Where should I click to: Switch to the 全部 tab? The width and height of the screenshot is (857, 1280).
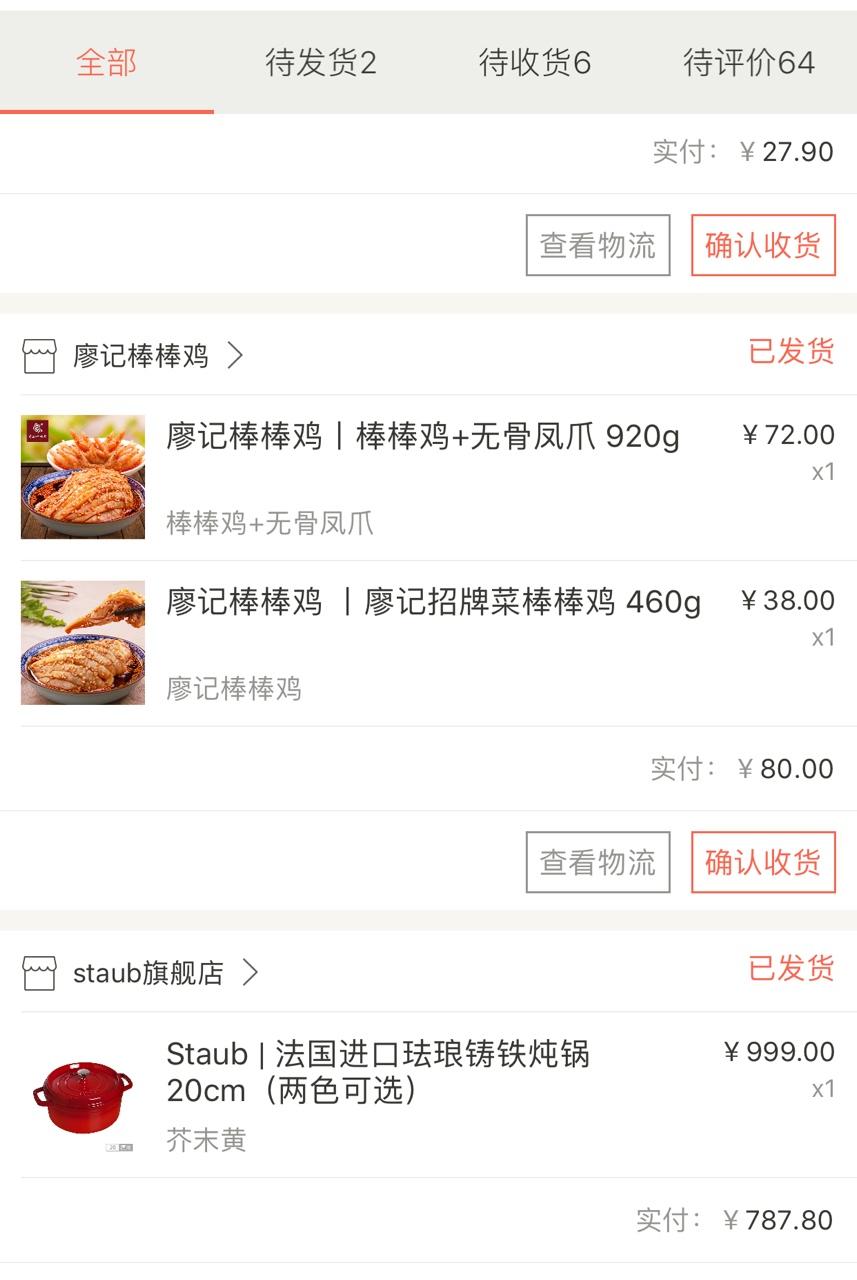(x=107, y=63)
